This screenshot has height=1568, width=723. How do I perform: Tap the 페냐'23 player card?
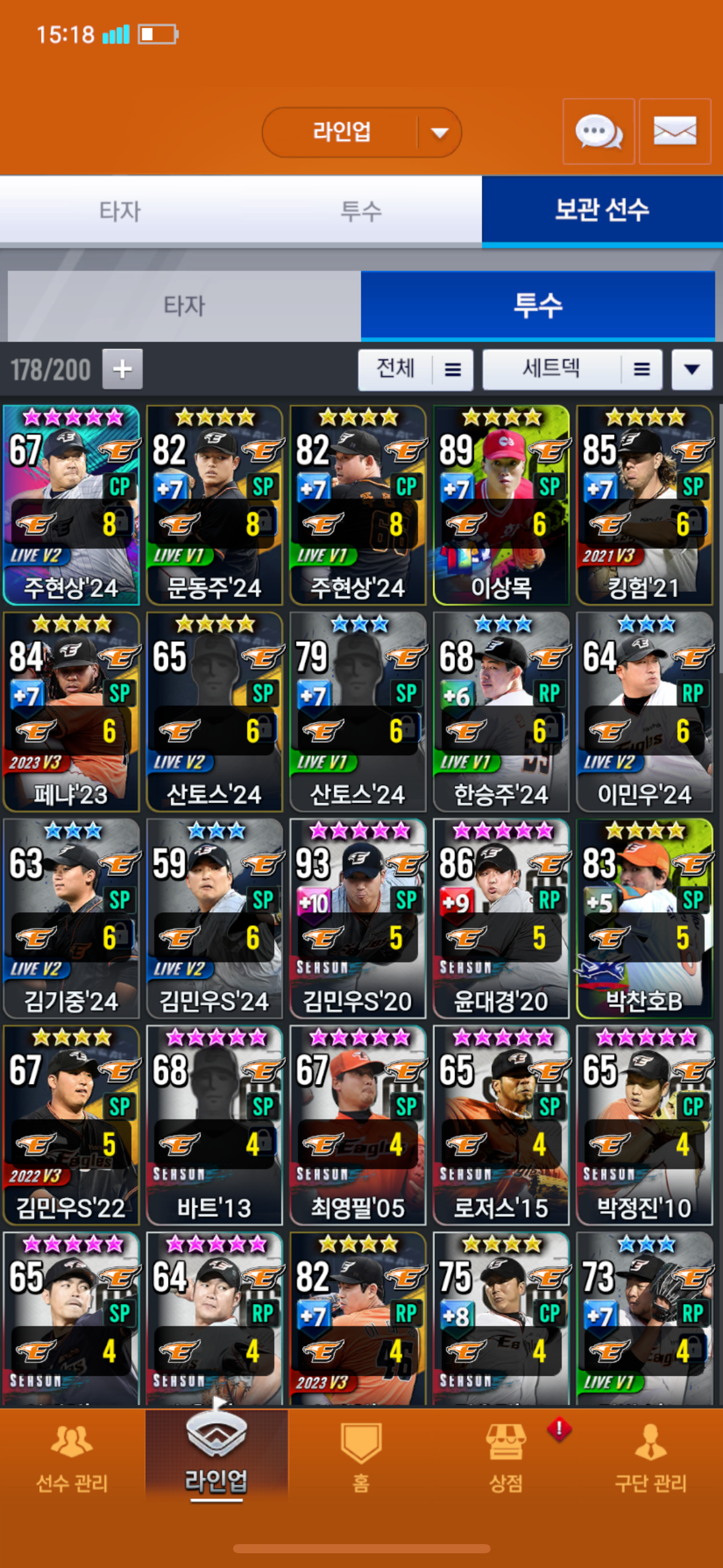click(71, 712)
